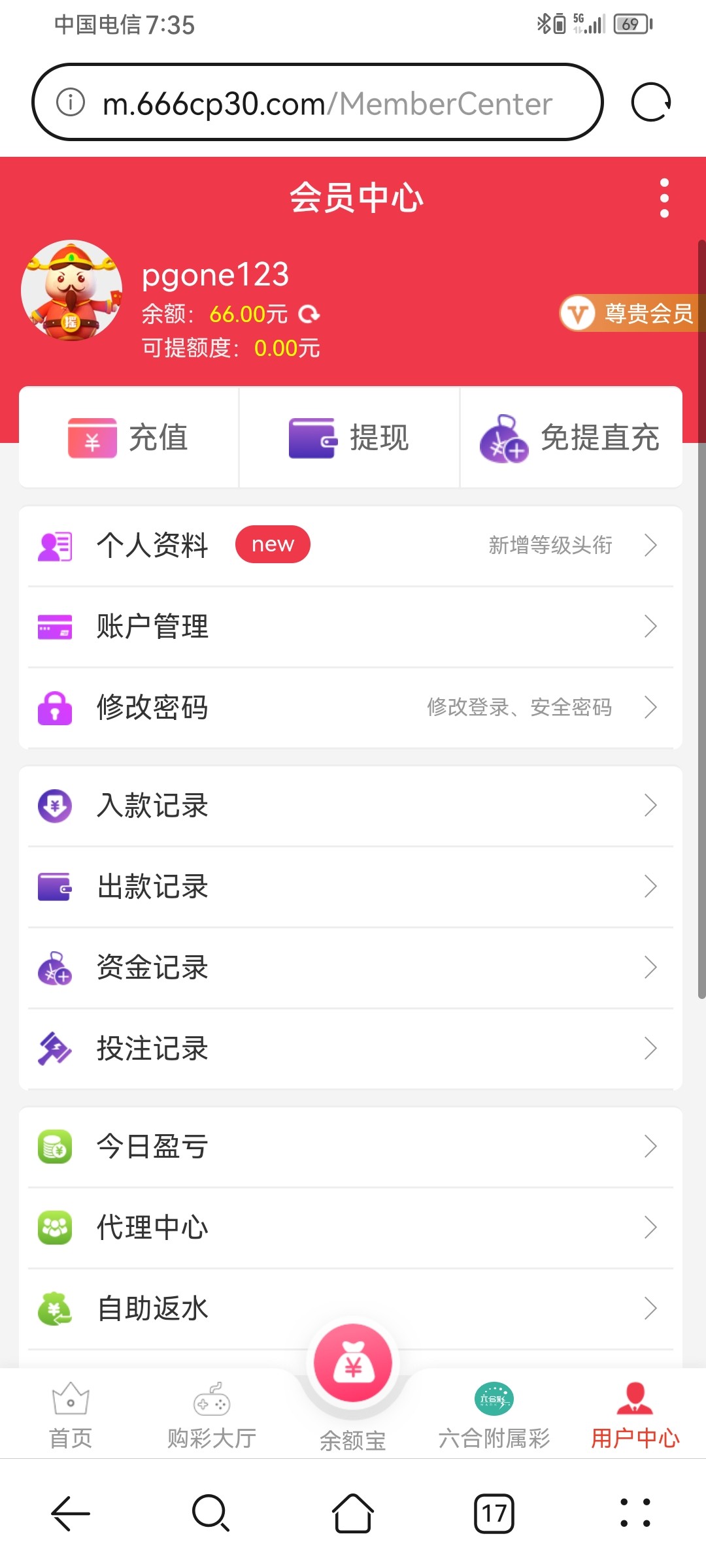Open 入款记录 with its arrow
This screenshot has width=706, height=1568.
click(x=651, y=806)
